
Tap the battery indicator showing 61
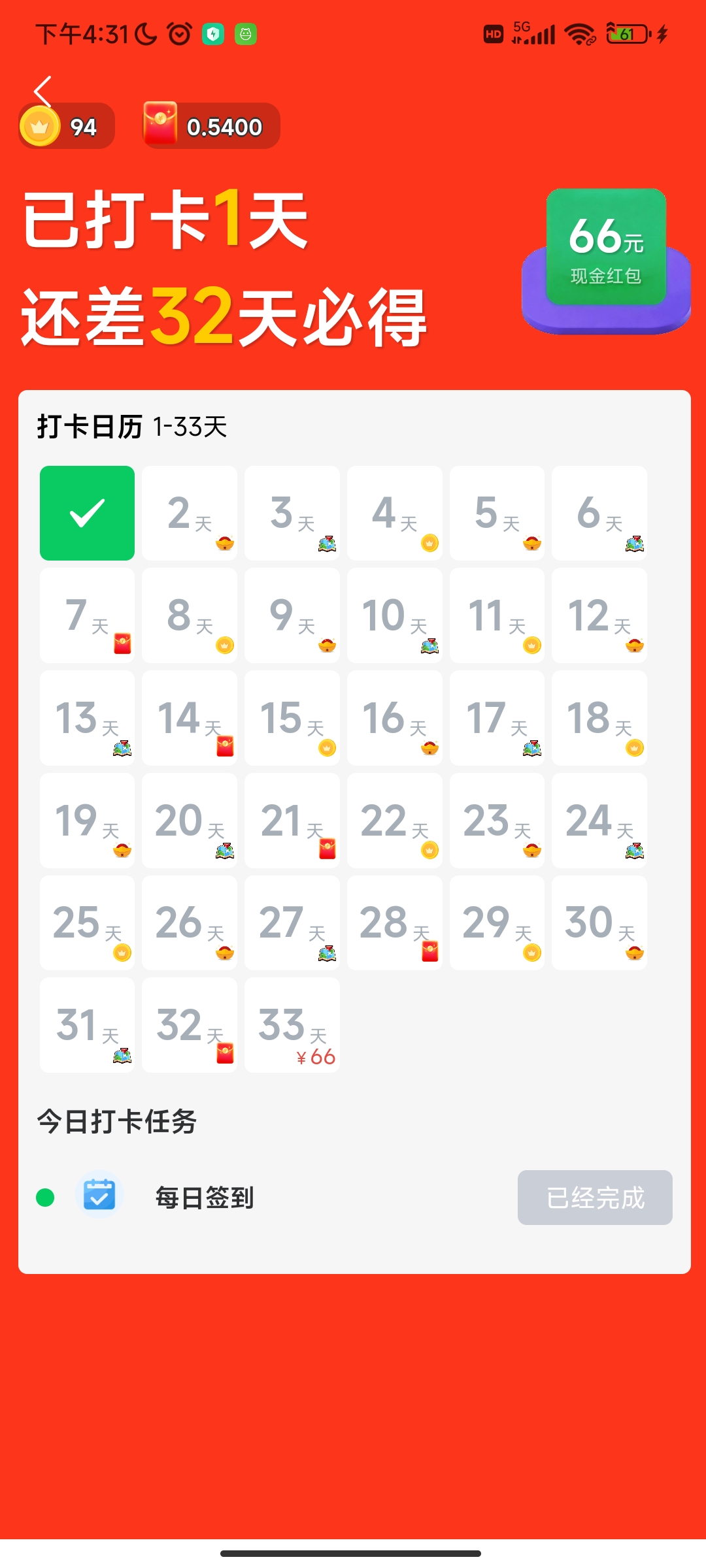coord(625,33)
